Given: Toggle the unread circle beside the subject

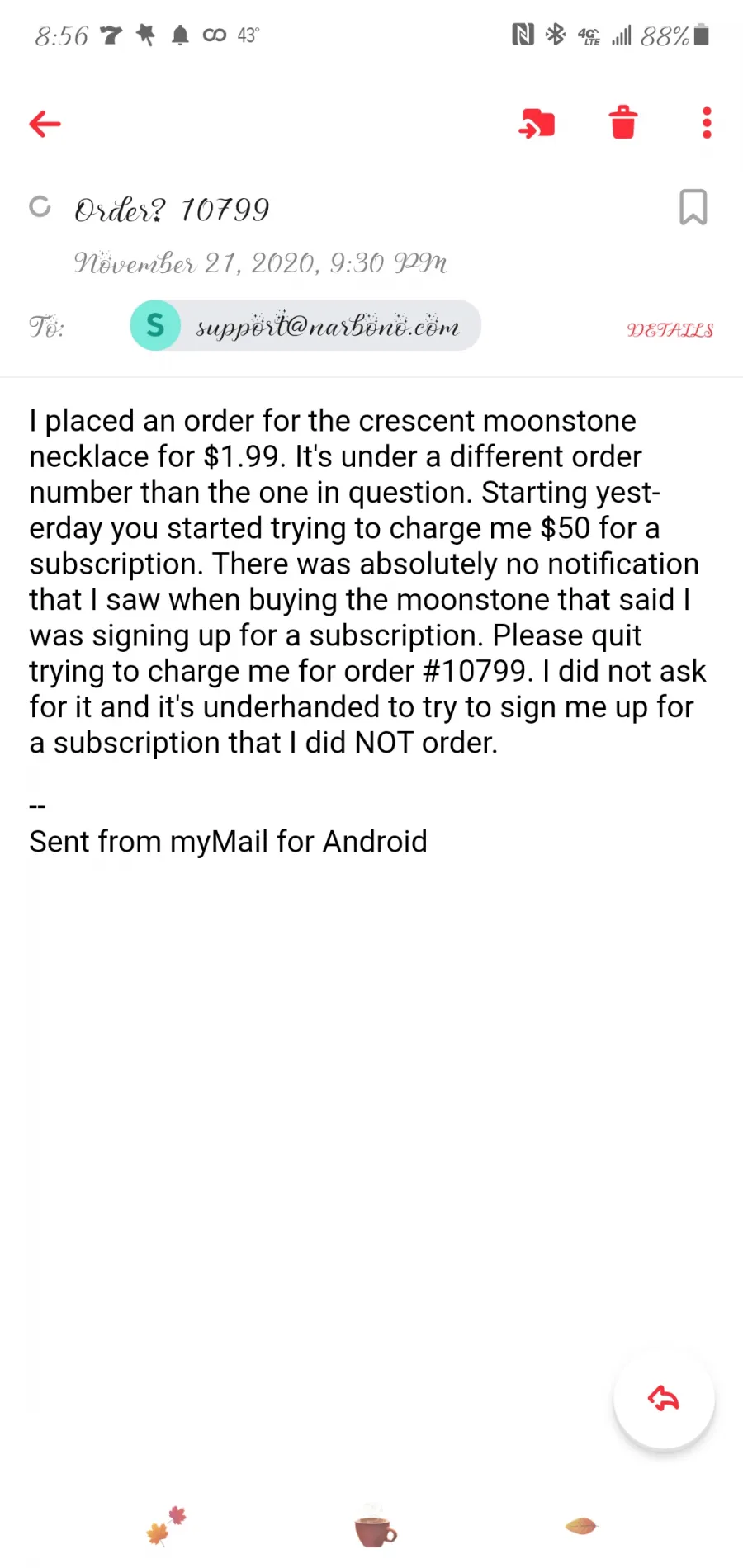Looking at the screenshot, I should (40, 206).
